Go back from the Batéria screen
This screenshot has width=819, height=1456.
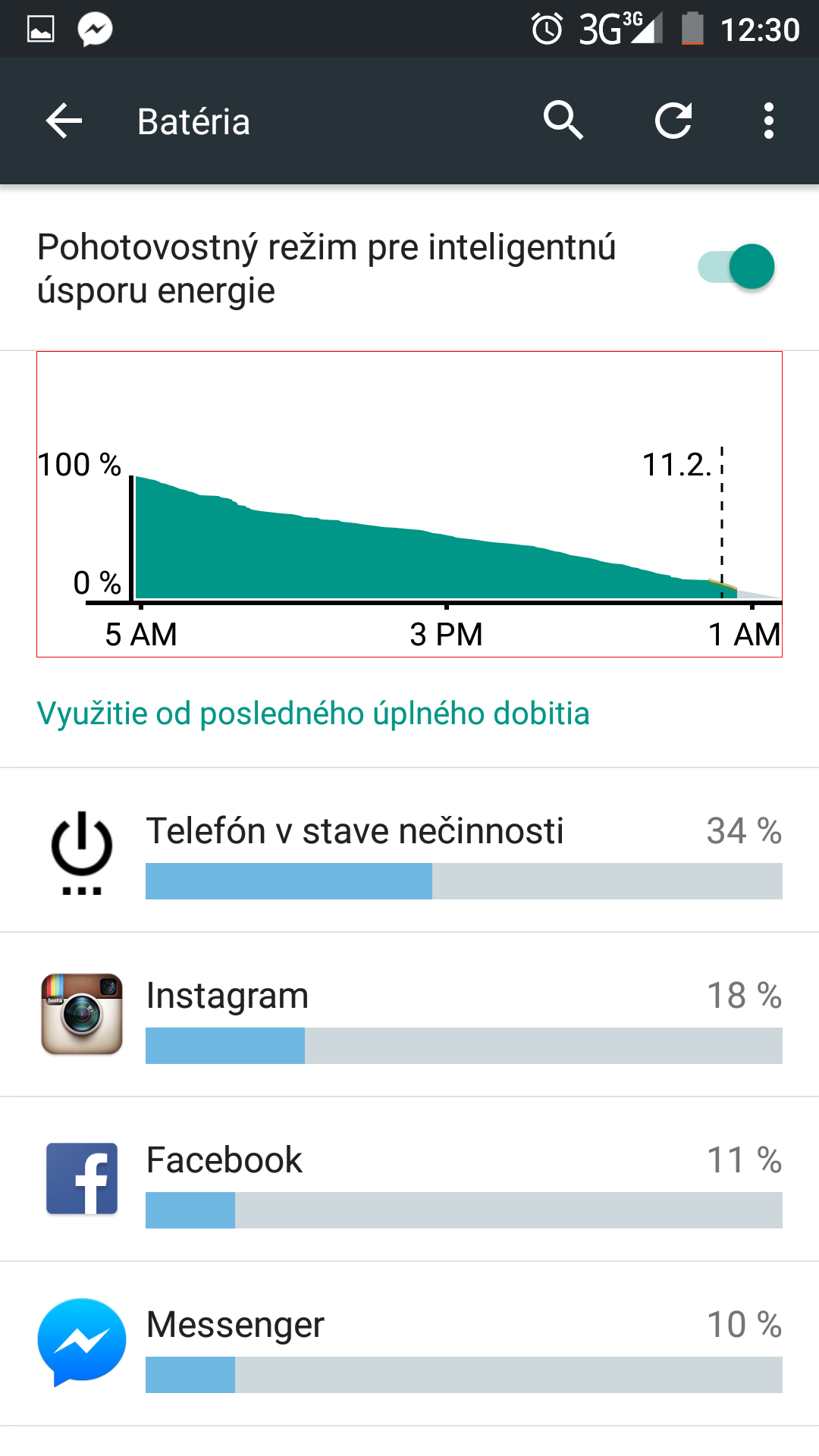click(x=64, y=121)
